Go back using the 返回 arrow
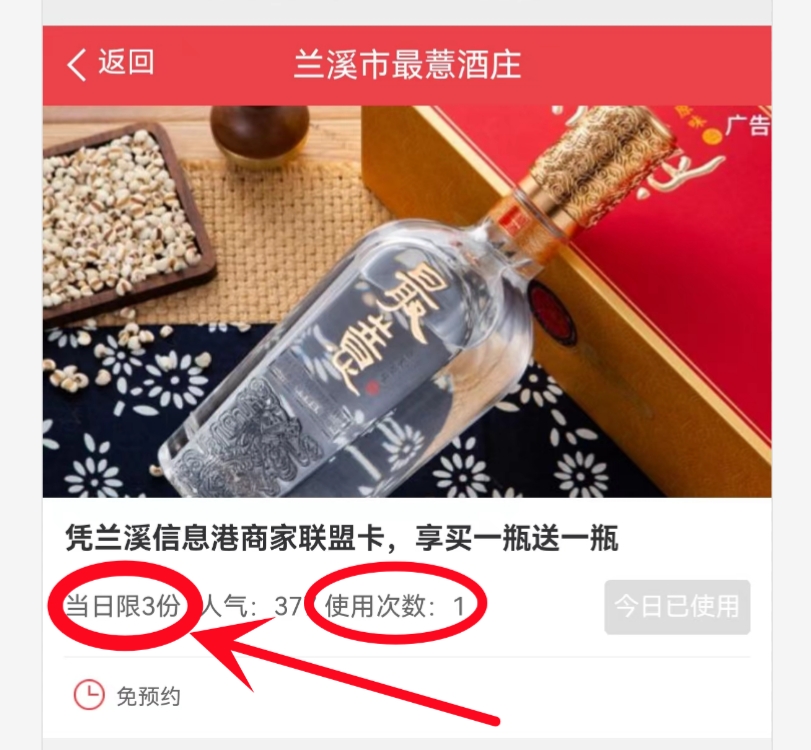 click(108, 64)
